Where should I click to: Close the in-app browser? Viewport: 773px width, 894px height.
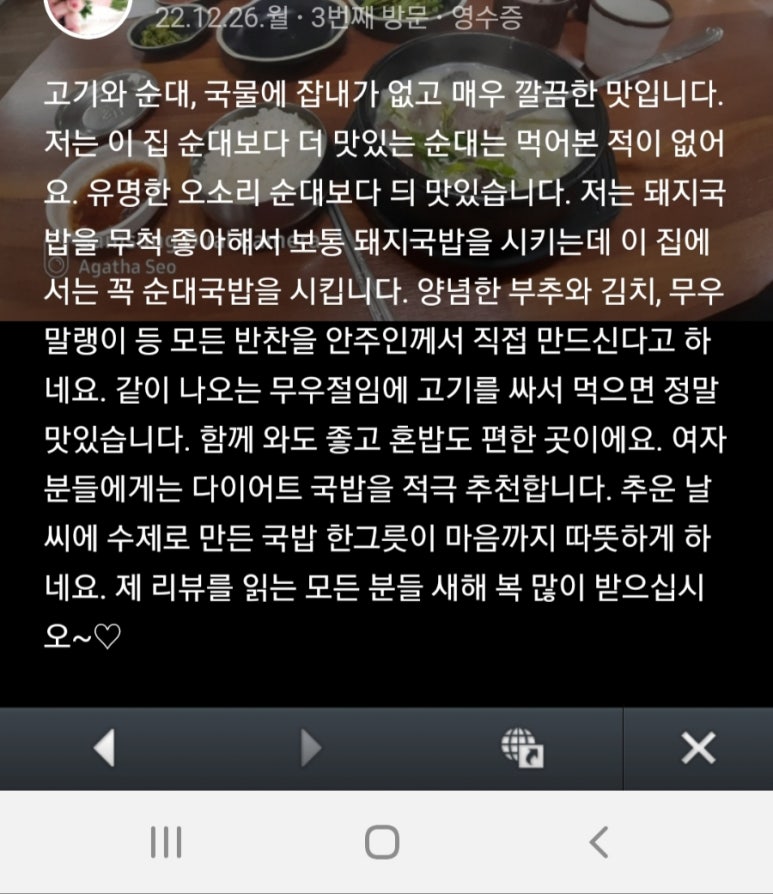(x=697, y=748)
